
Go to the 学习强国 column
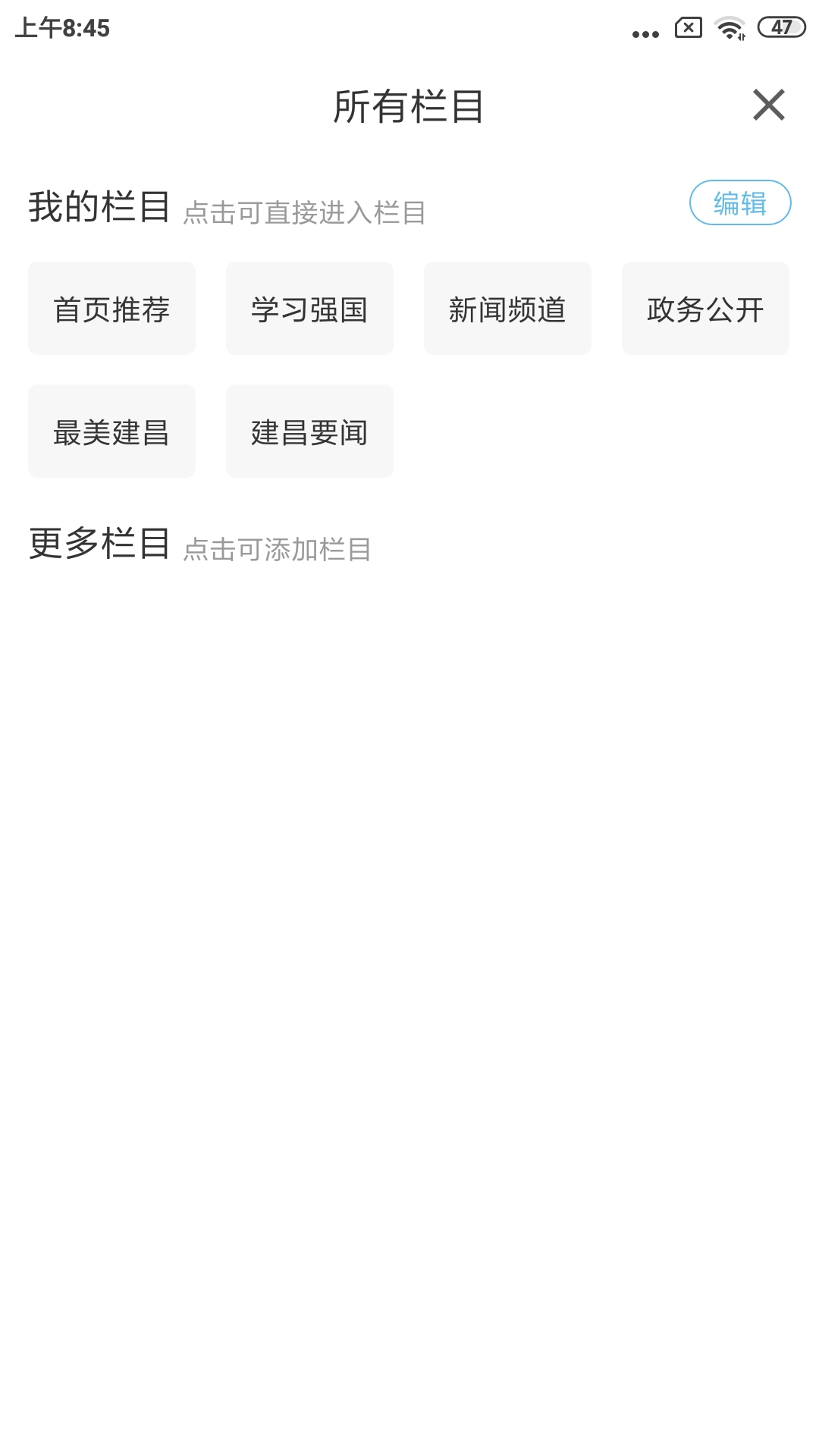tap(309, 309)
